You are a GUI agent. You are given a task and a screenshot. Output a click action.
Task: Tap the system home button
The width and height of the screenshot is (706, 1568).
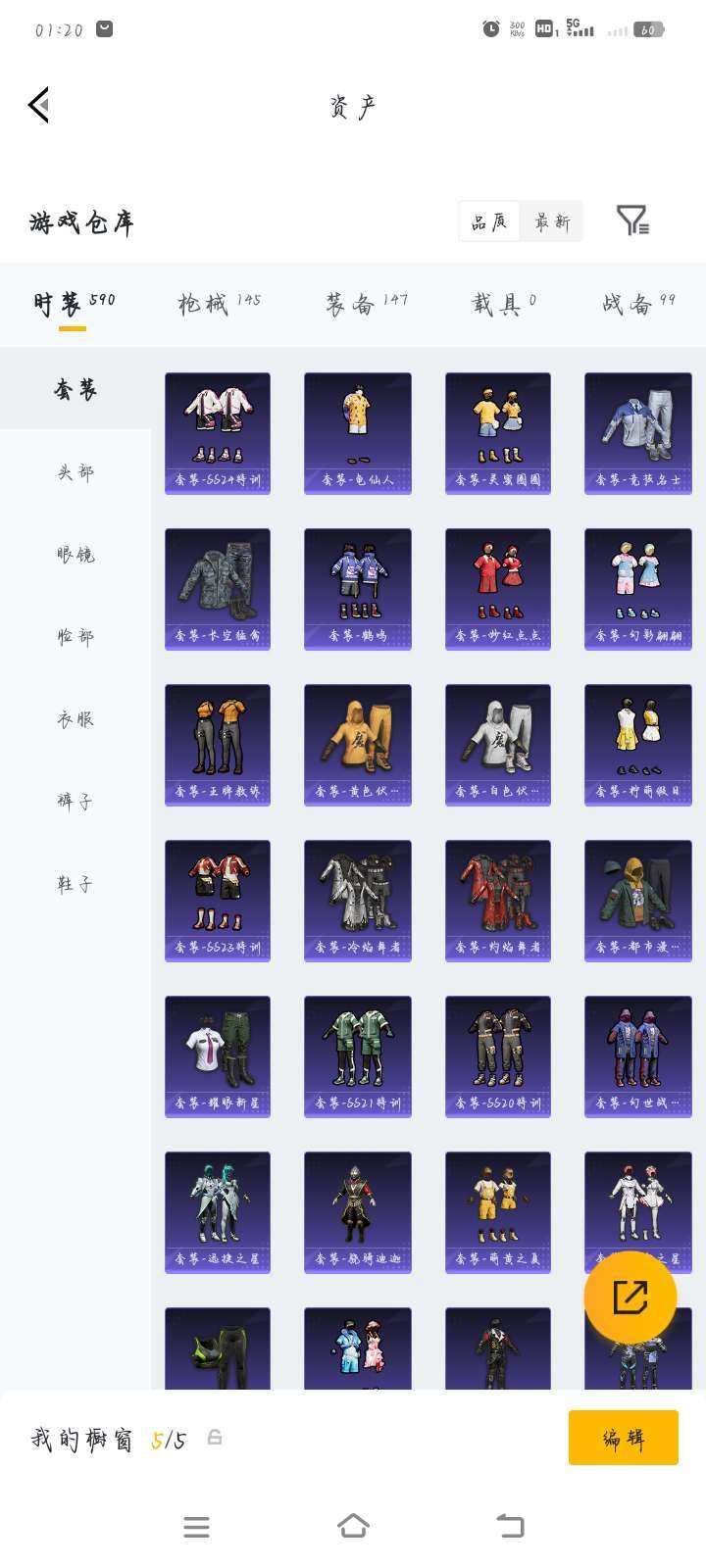click(x=353, y=1526)
